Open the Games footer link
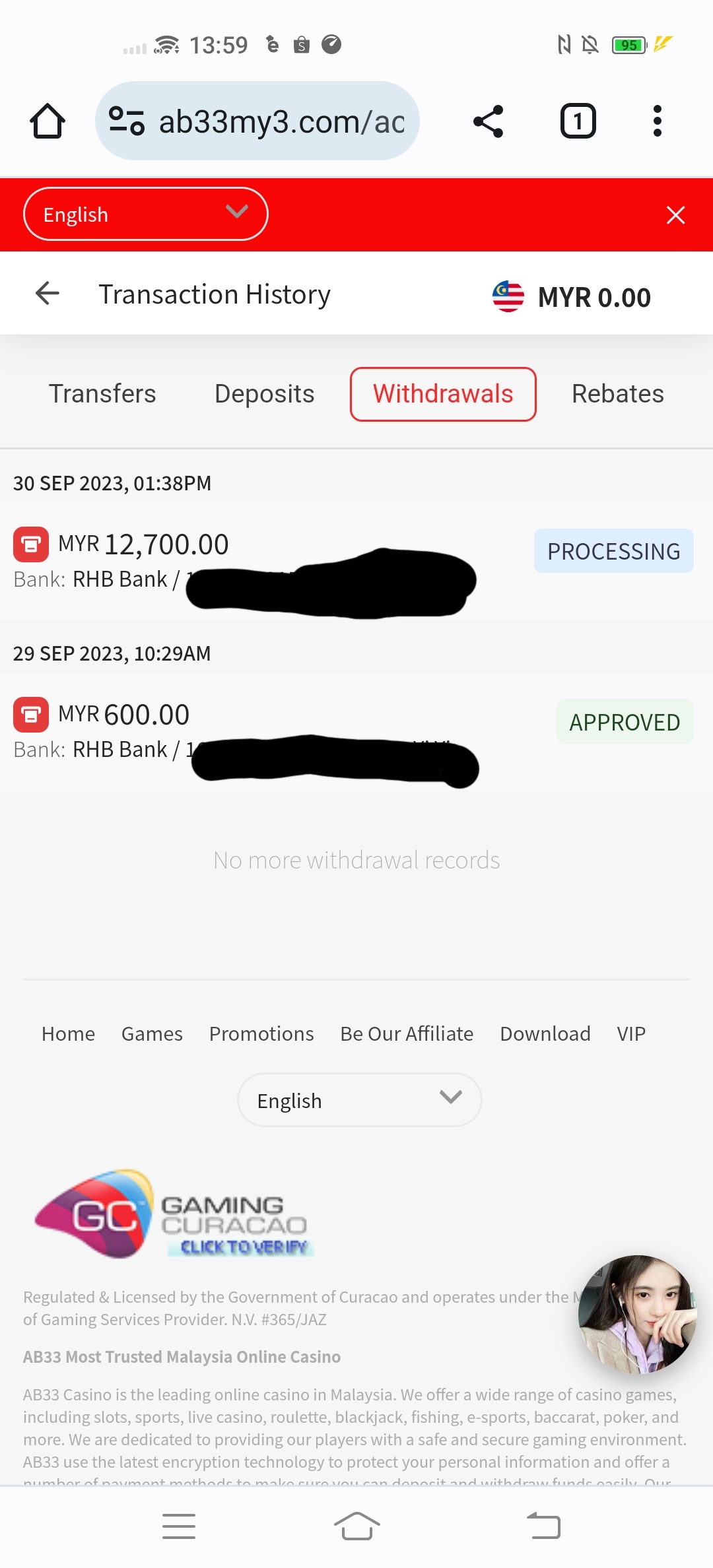The image size is (713, 1568). [x=152, y=1033]
